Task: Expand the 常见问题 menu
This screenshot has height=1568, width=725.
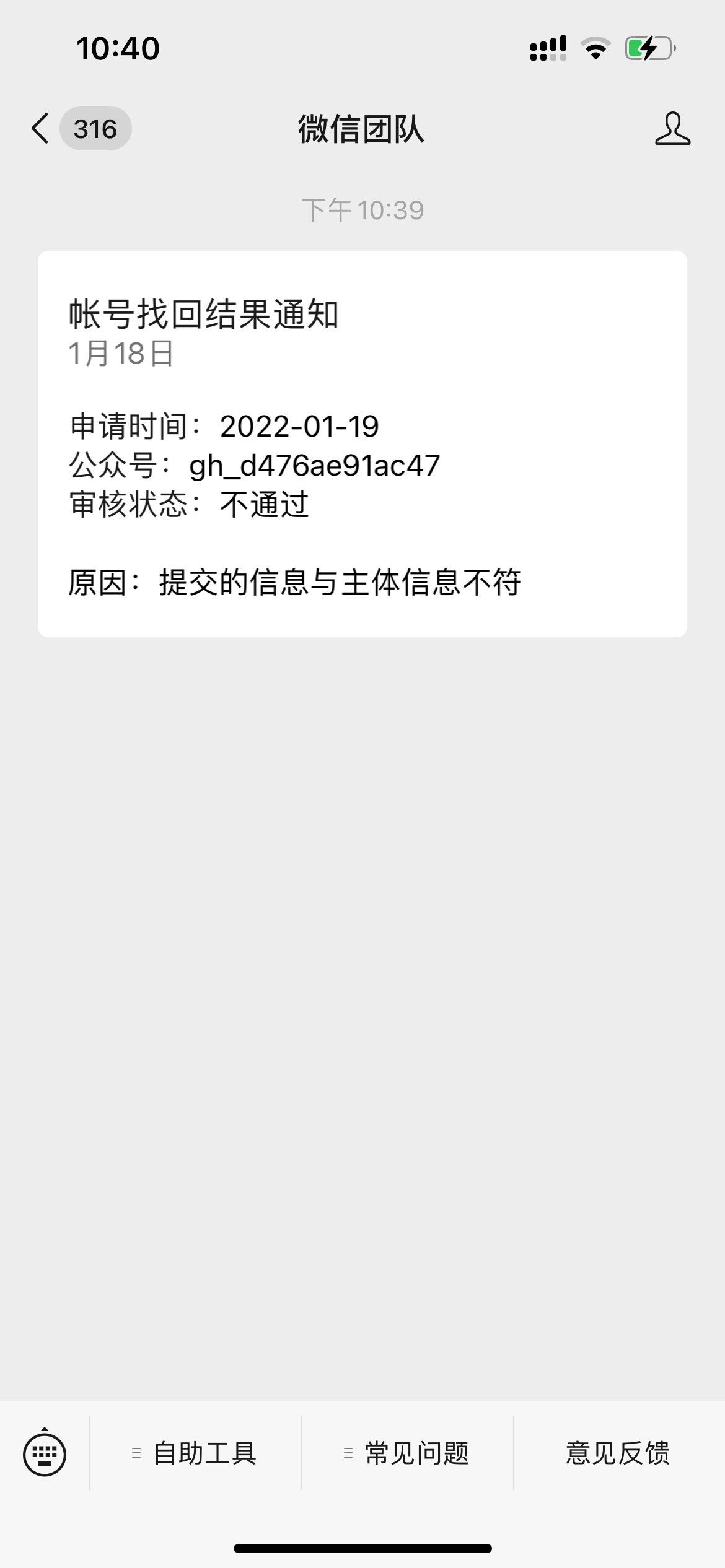Action: coord(407,1453)
